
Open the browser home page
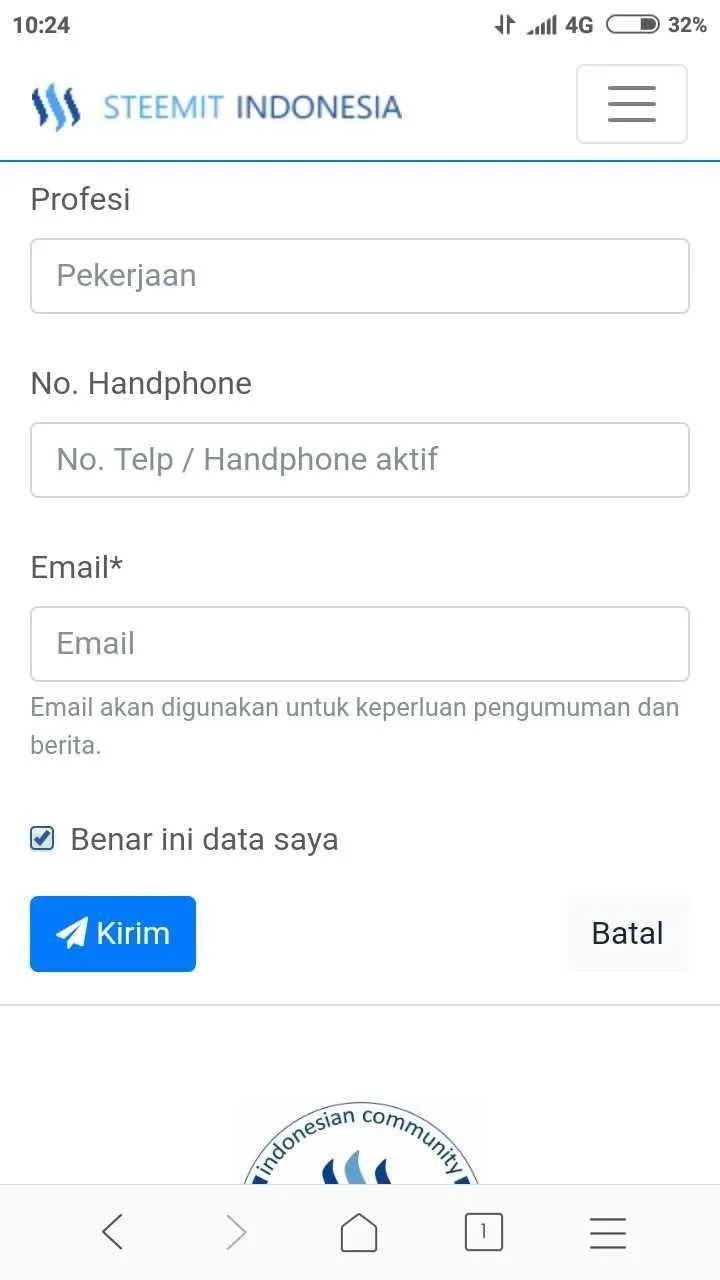tap(359, 1232)
